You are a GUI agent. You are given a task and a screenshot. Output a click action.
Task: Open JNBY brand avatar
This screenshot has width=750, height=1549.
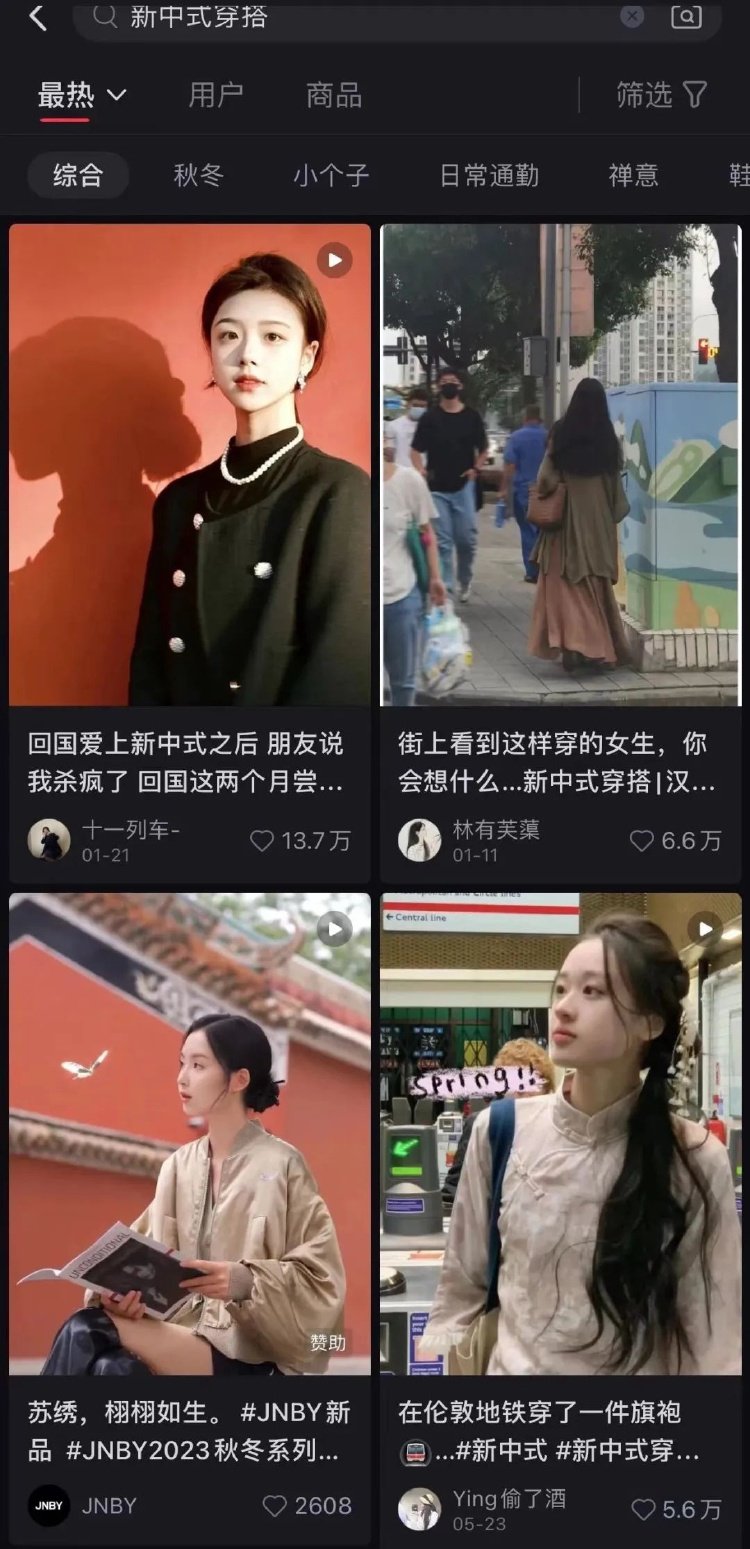(48, 1506)
